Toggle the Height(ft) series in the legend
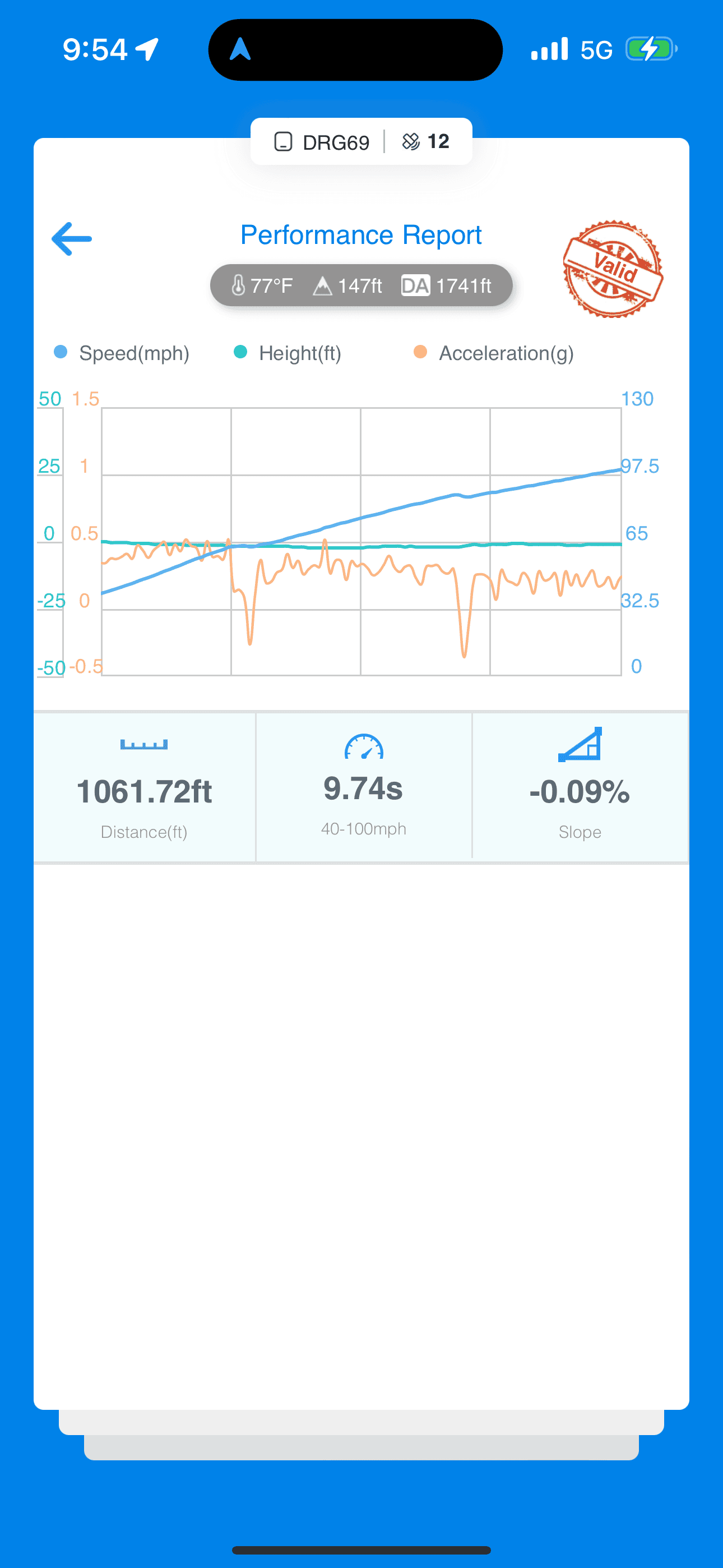Viewport: 723px width, 1568px height. [288, 353]
